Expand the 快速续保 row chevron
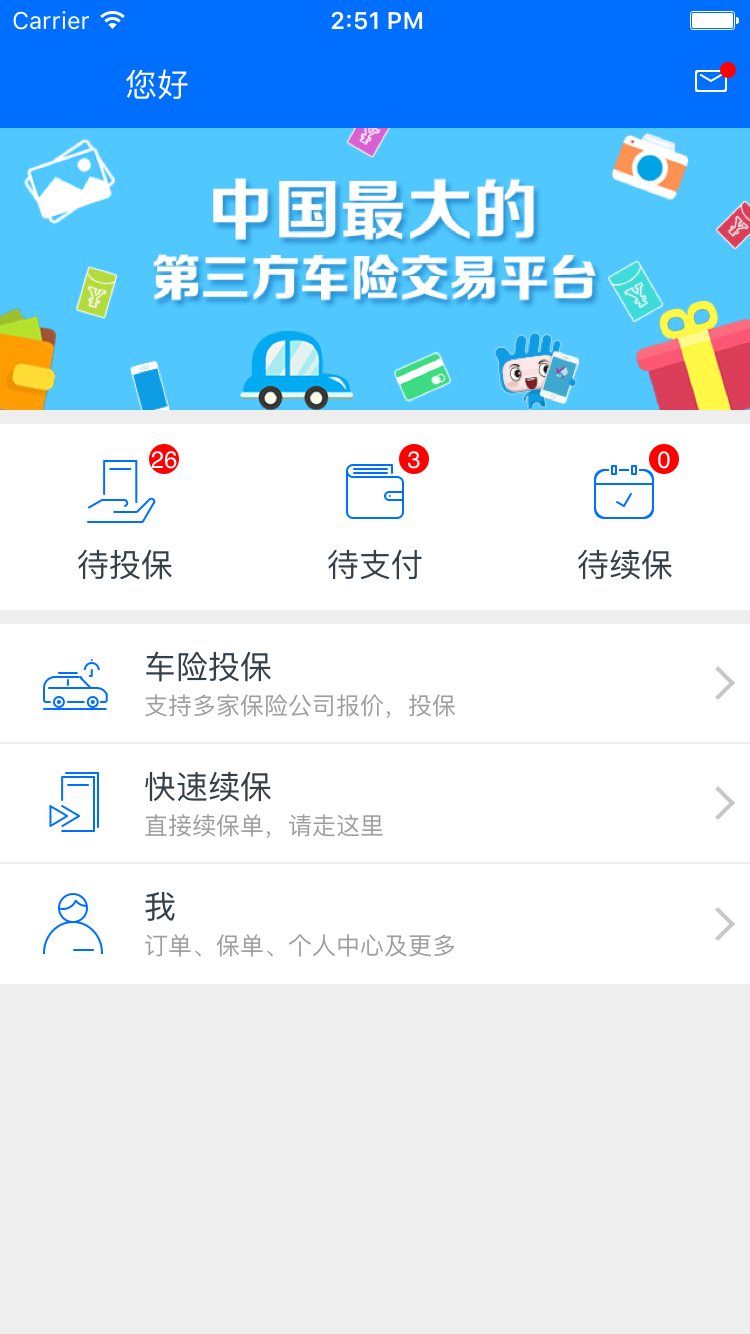This screenshot has width=750, height=1334. click(x=723, y=802)
